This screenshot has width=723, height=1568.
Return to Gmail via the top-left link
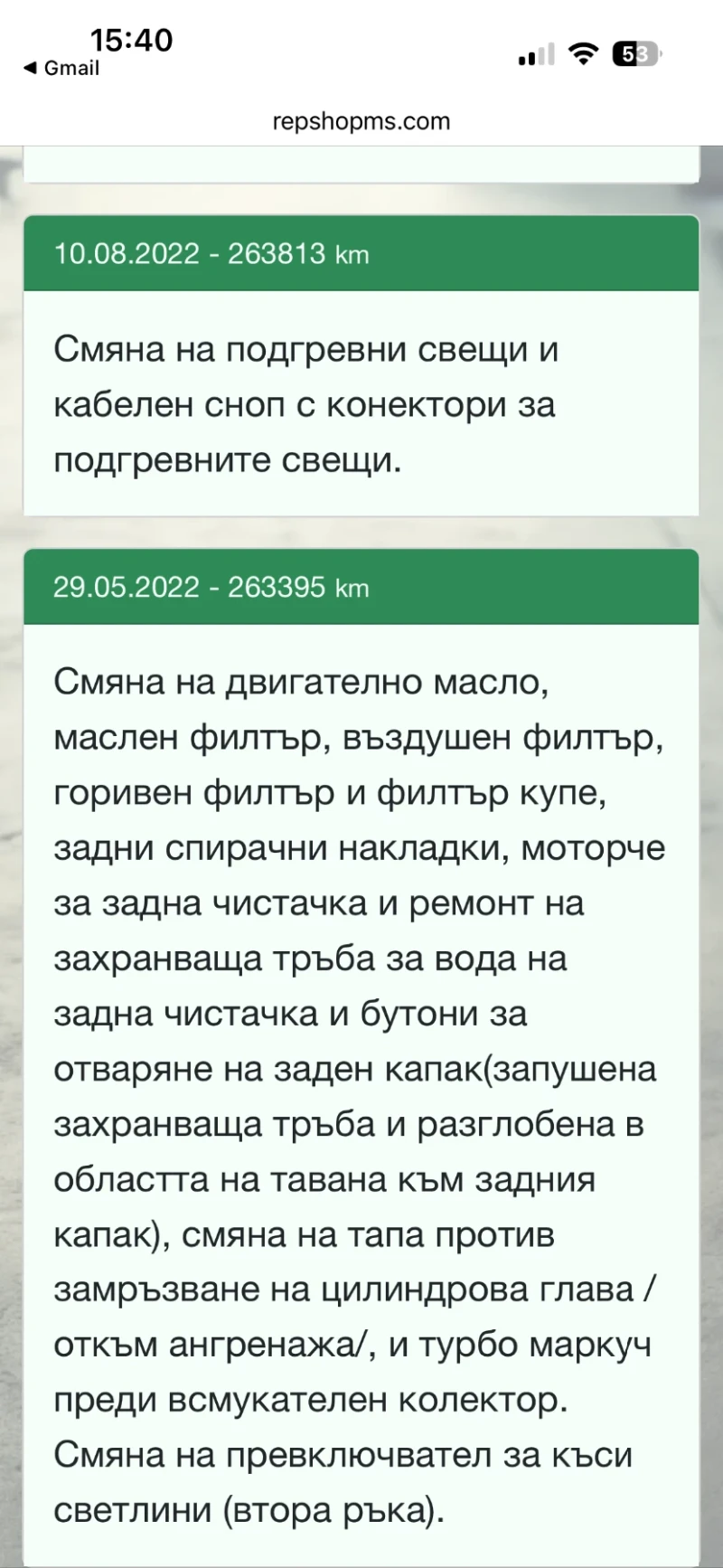(54, 68)
